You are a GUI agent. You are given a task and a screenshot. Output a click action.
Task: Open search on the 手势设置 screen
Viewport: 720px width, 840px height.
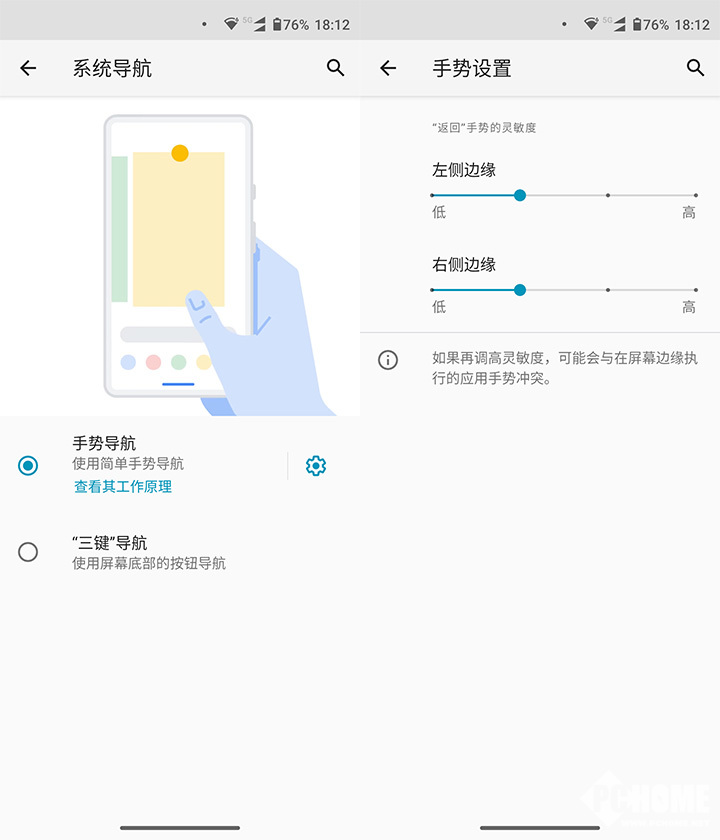tap(696, 68)
